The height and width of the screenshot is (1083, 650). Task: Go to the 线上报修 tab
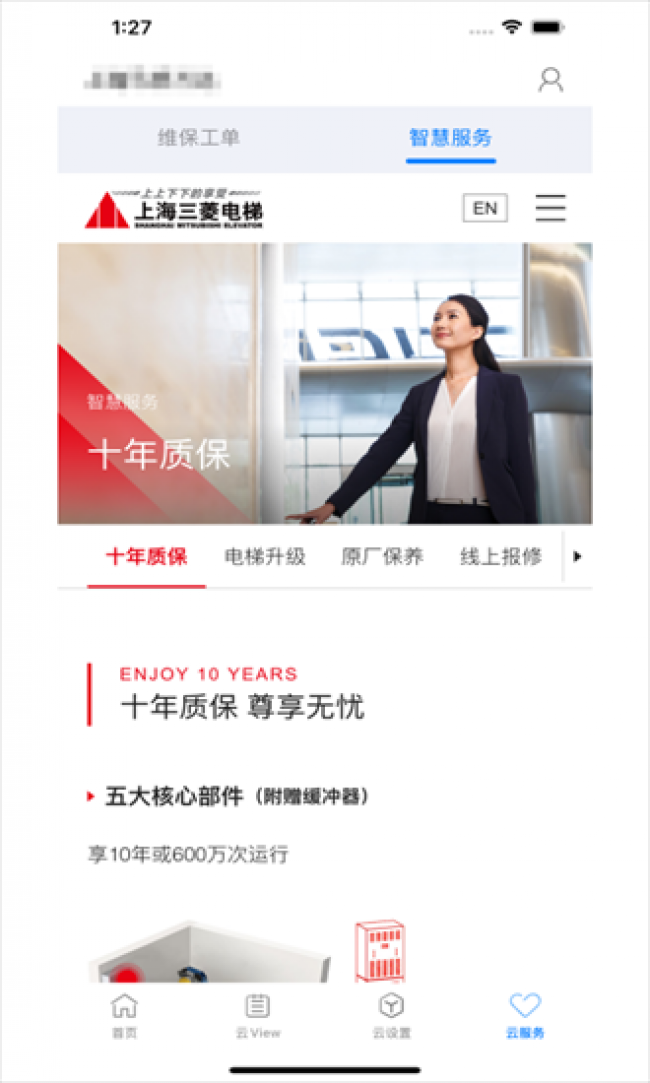500,557
